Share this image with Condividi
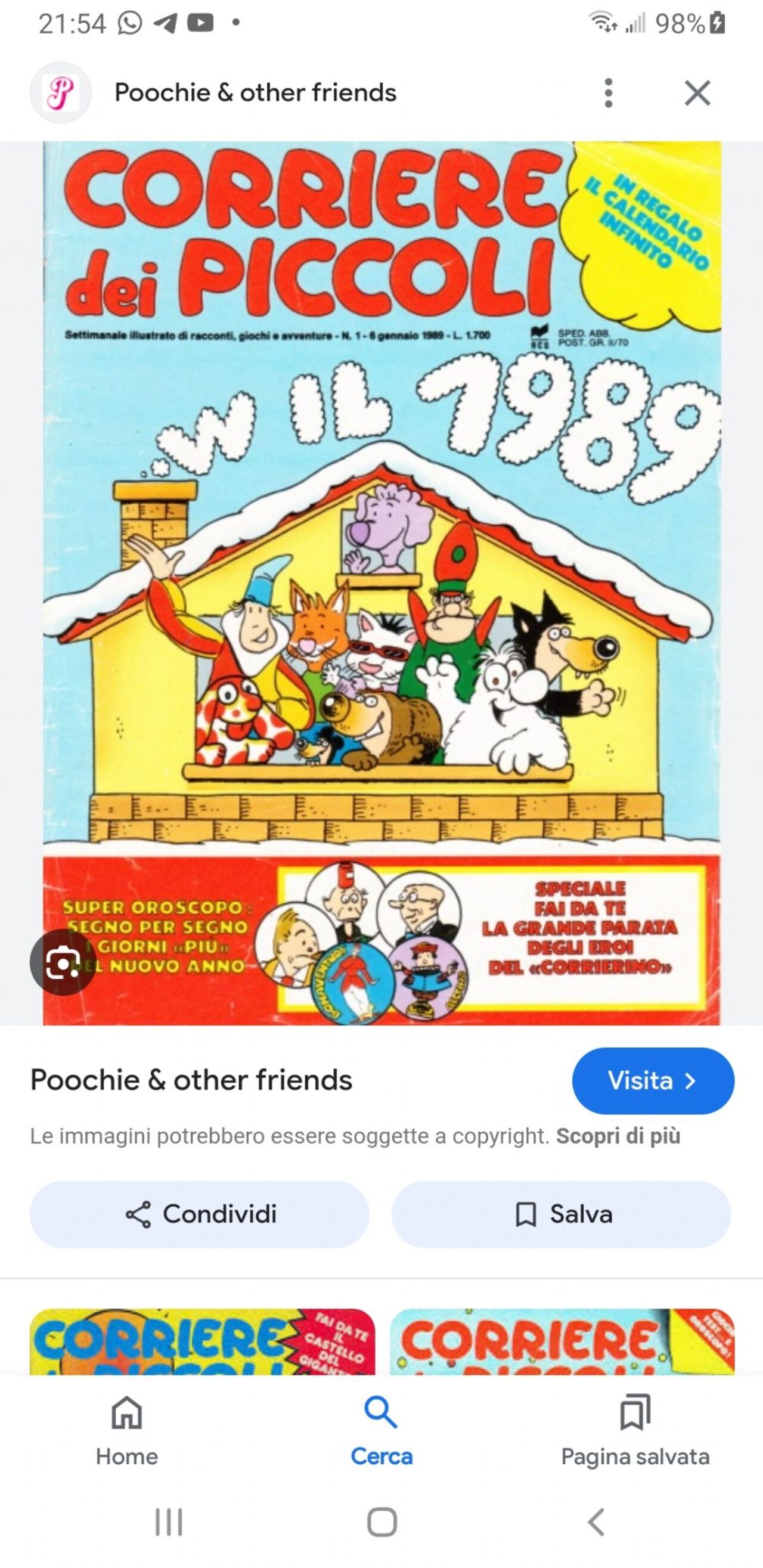Image resolution: width=763 pixels, height=1568 pixels. coord(200,1214)
